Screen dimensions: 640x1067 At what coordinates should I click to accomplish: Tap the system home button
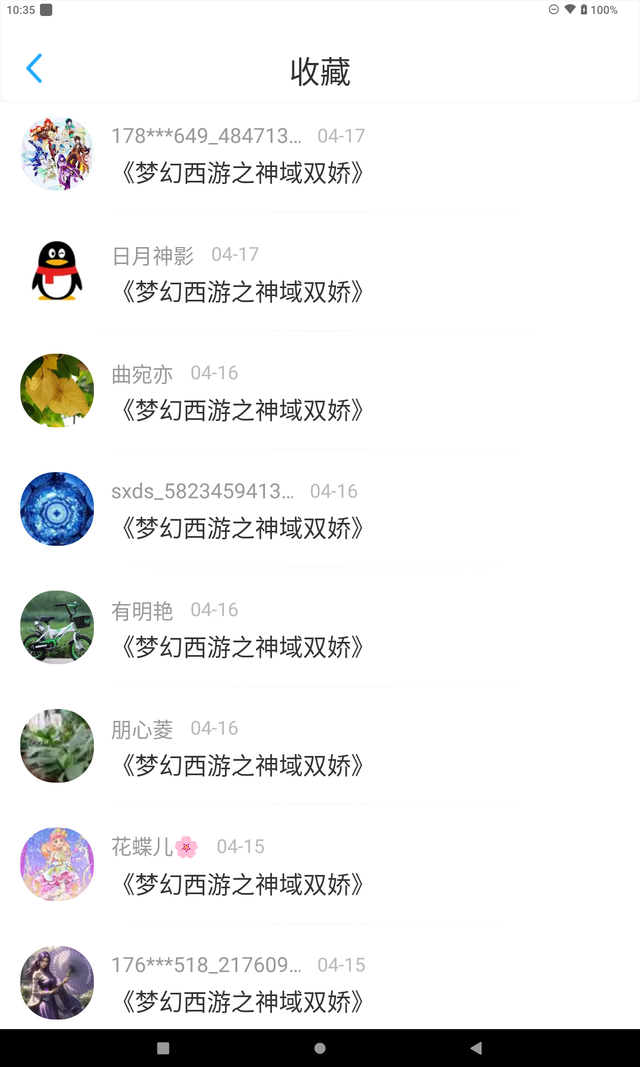(320, 1048)
